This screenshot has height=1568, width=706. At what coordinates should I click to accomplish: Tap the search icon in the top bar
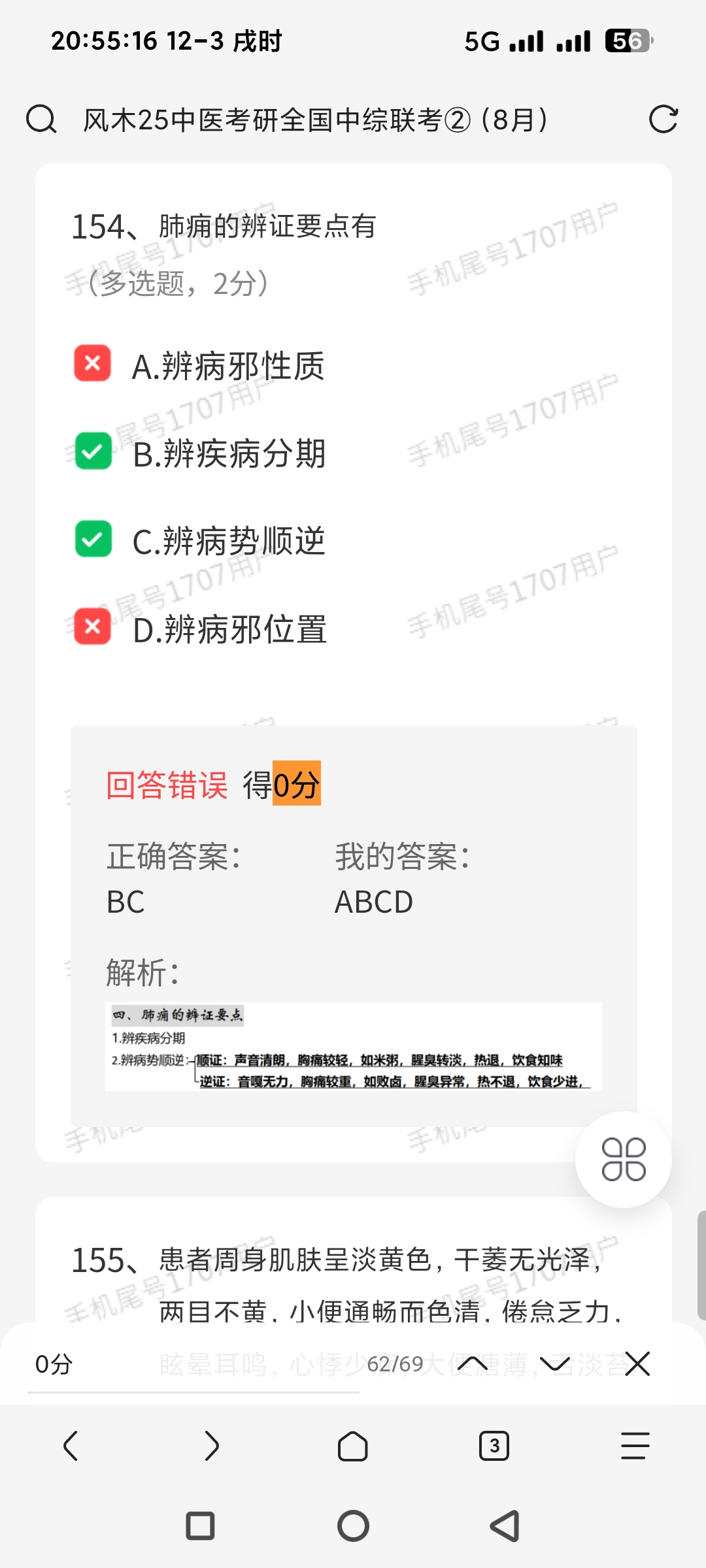pos(41,120)
